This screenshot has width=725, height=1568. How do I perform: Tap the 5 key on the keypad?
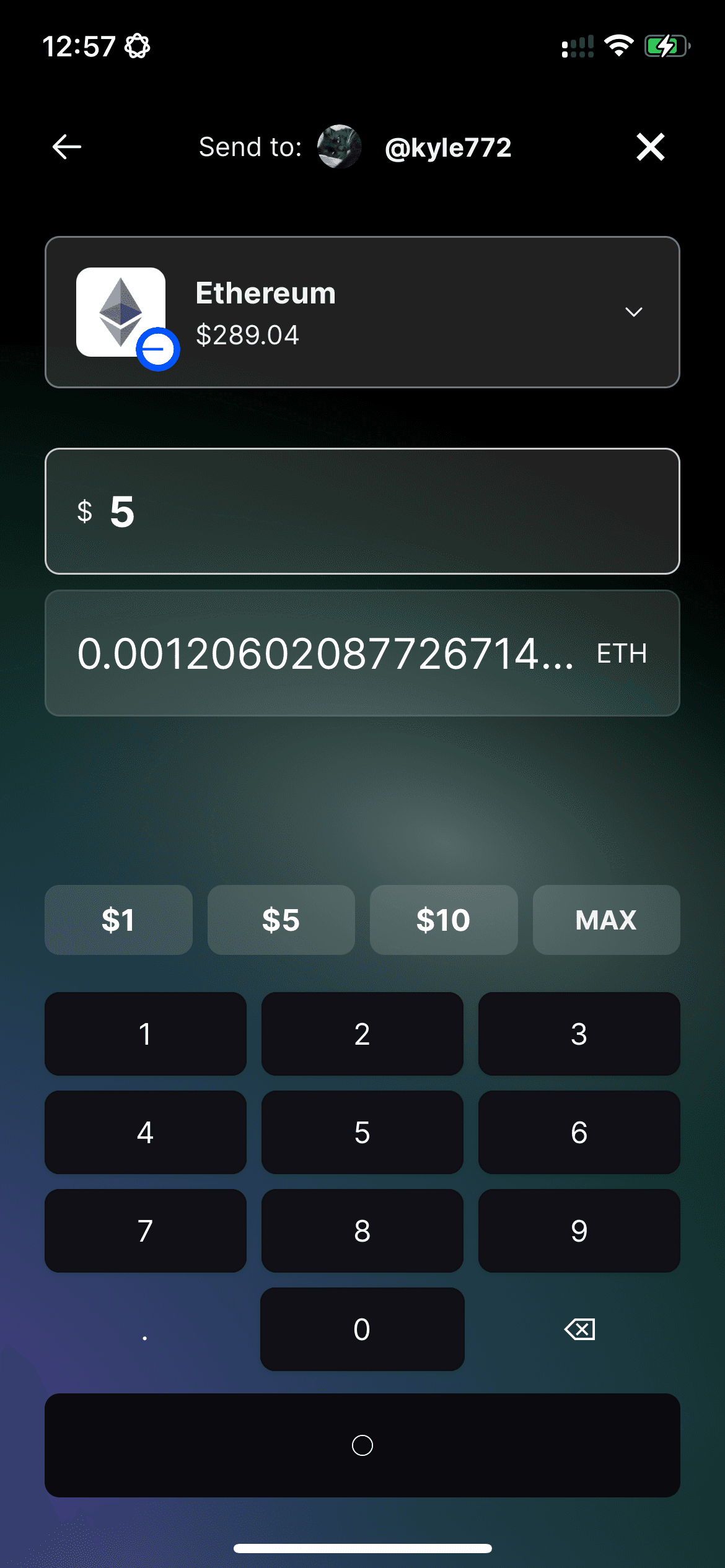coord(362,1132)
